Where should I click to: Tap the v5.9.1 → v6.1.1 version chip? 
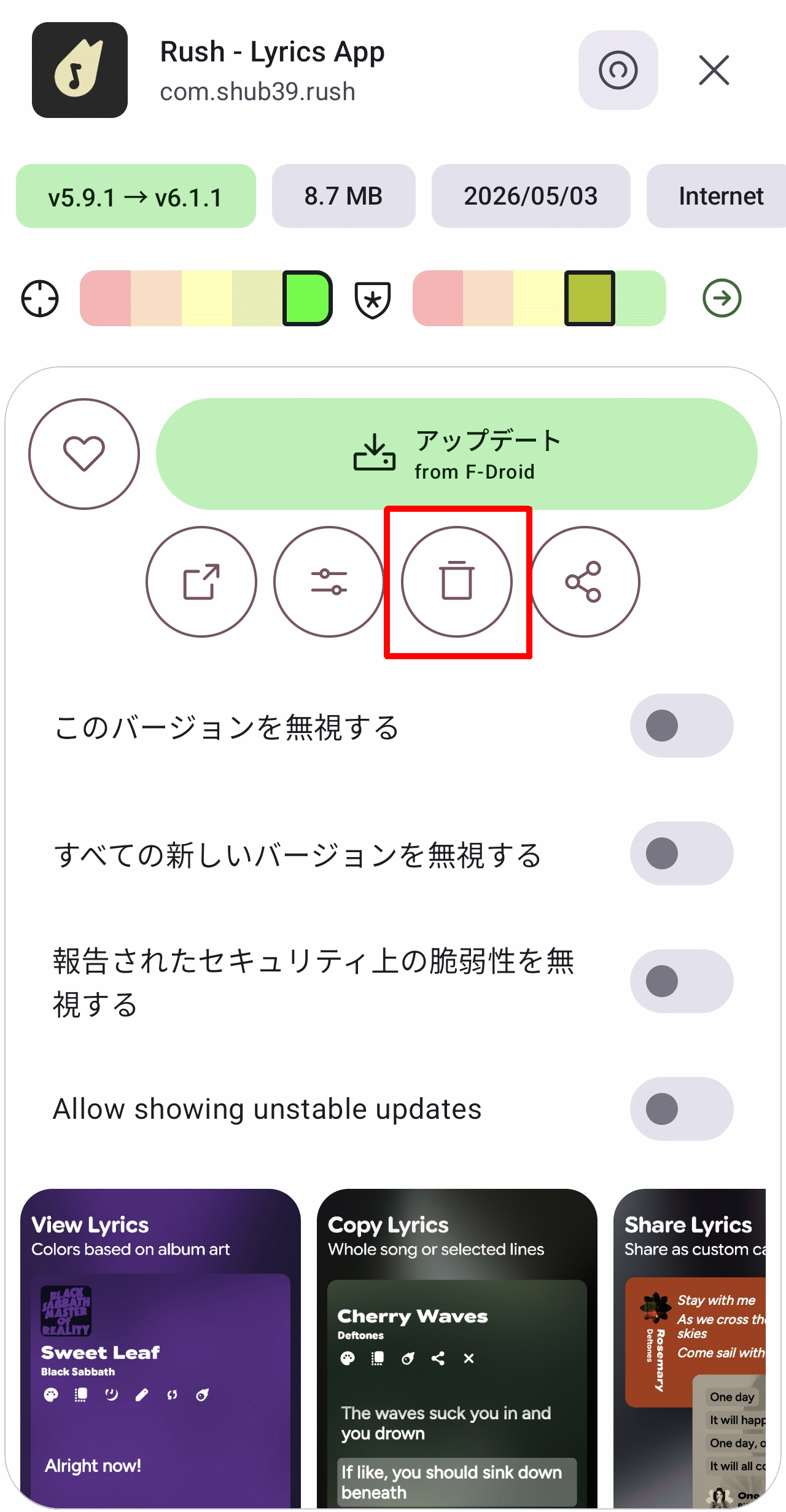(136, 196)
